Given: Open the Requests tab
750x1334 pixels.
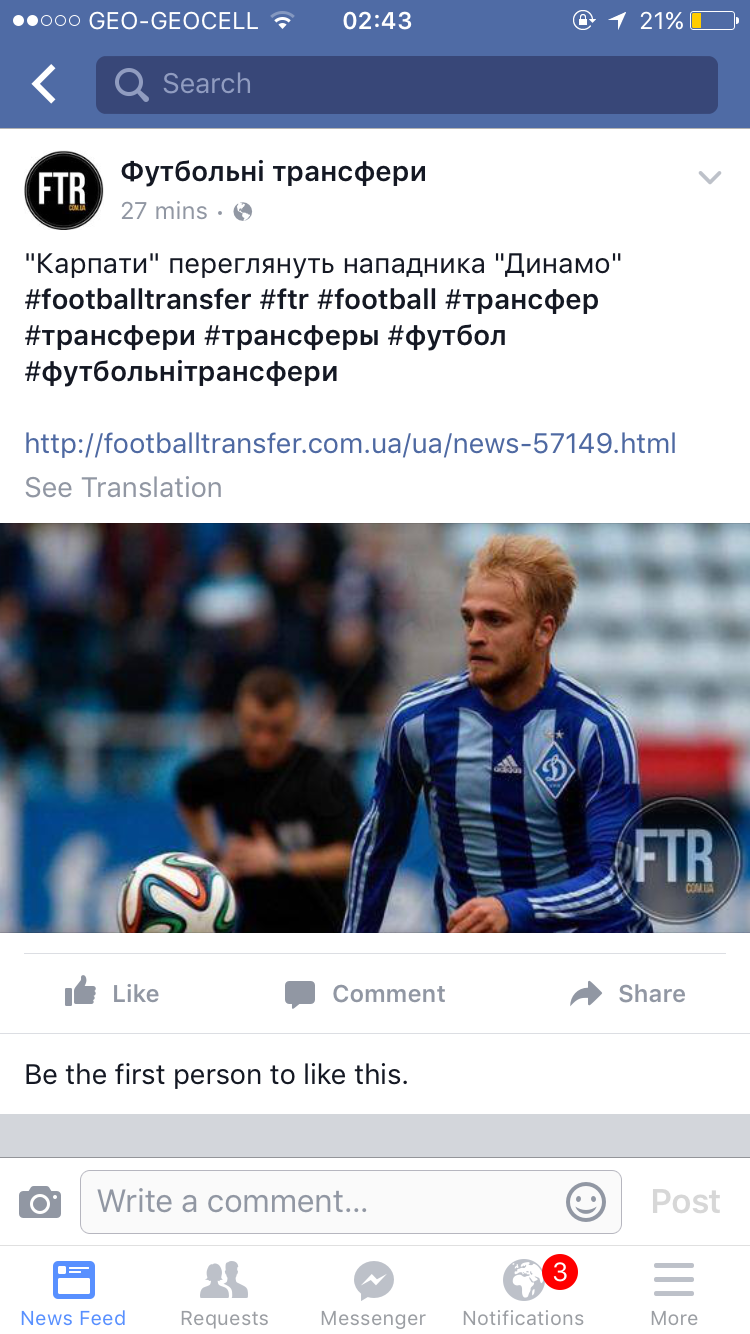Looking at the screenshot, I should coord(224,1294).
